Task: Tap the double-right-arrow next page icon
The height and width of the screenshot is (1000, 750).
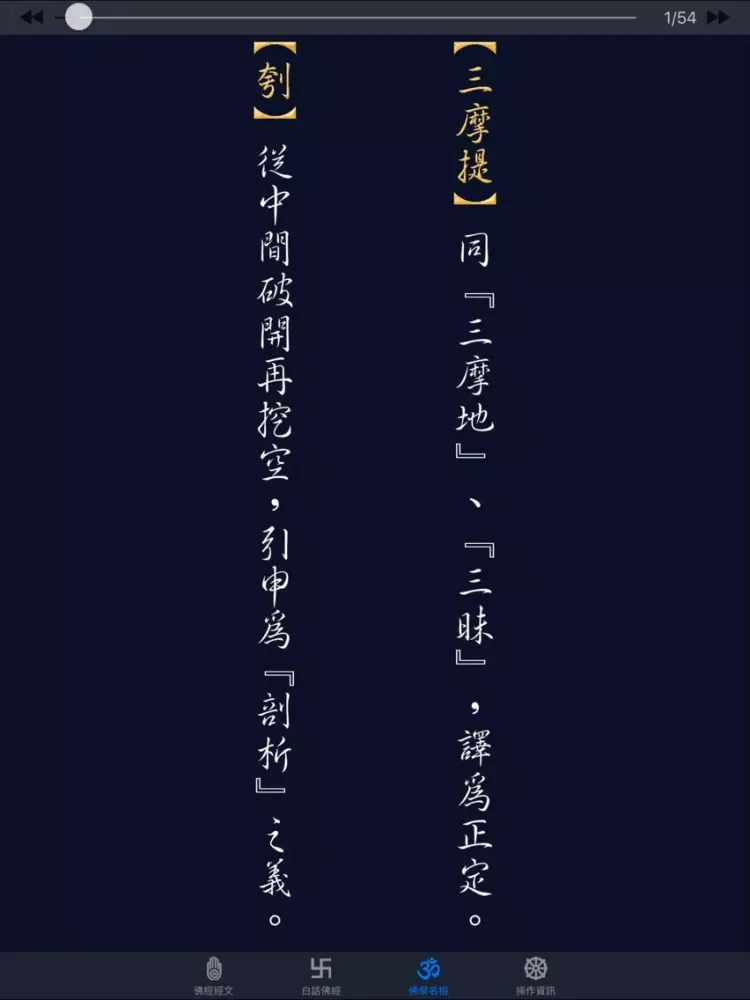Action: (718, 16)
